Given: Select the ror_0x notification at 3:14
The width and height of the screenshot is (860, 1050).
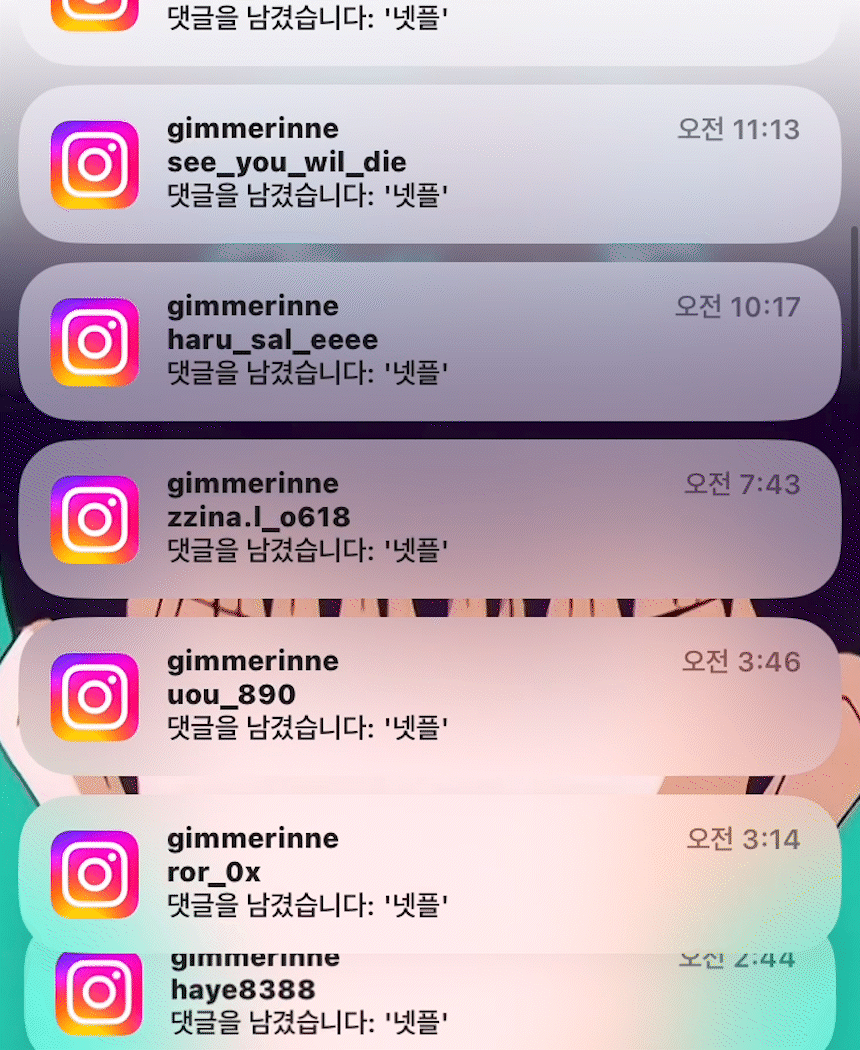Looking at the screenshot, I should coord(429,874).
